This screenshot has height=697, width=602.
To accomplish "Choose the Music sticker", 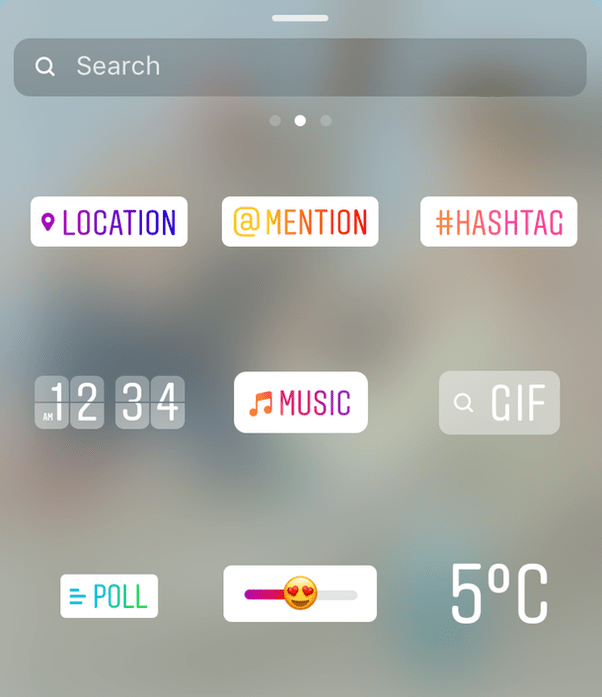I will [301, 403].
